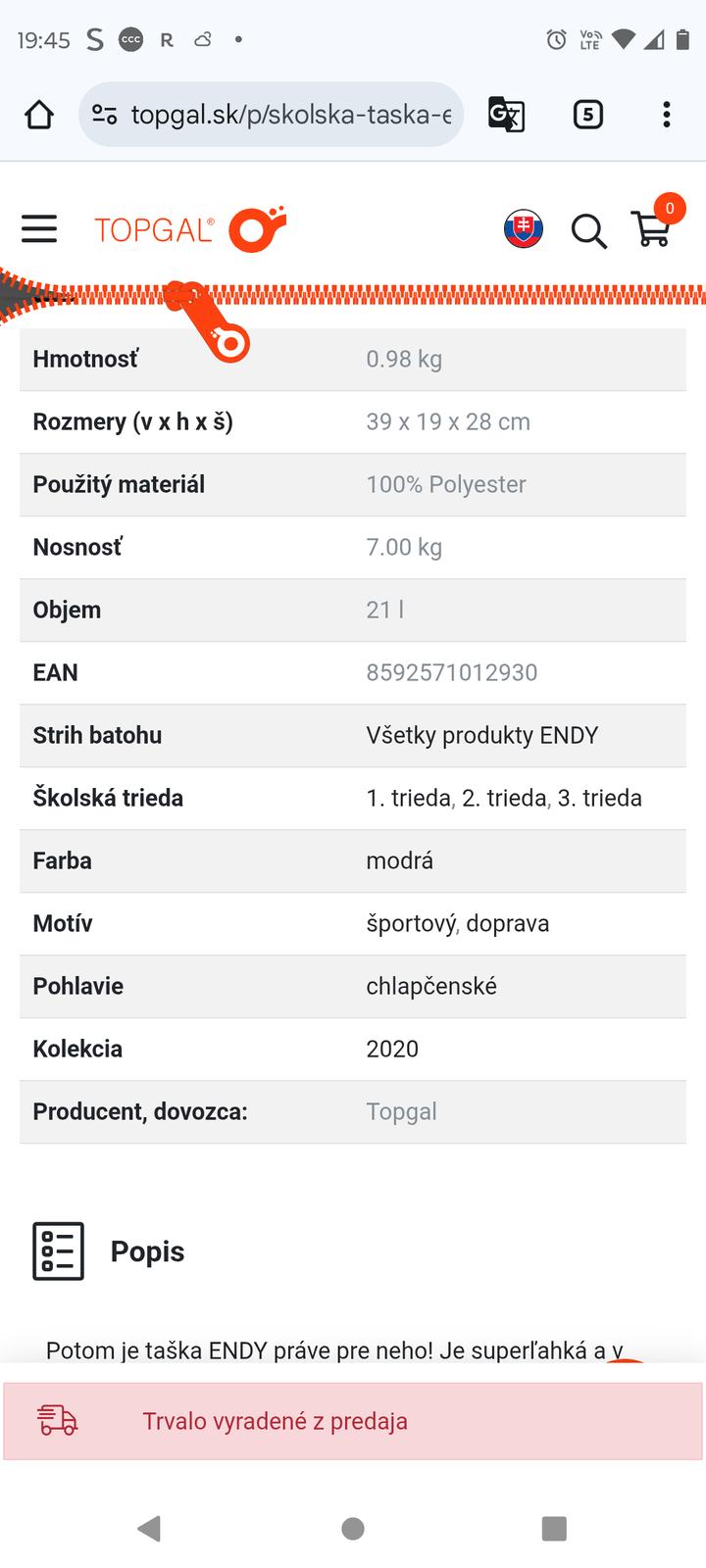Screen dimensions: 706x1568
Task: Browse products for 3. trieda
Action: [599, 799]
